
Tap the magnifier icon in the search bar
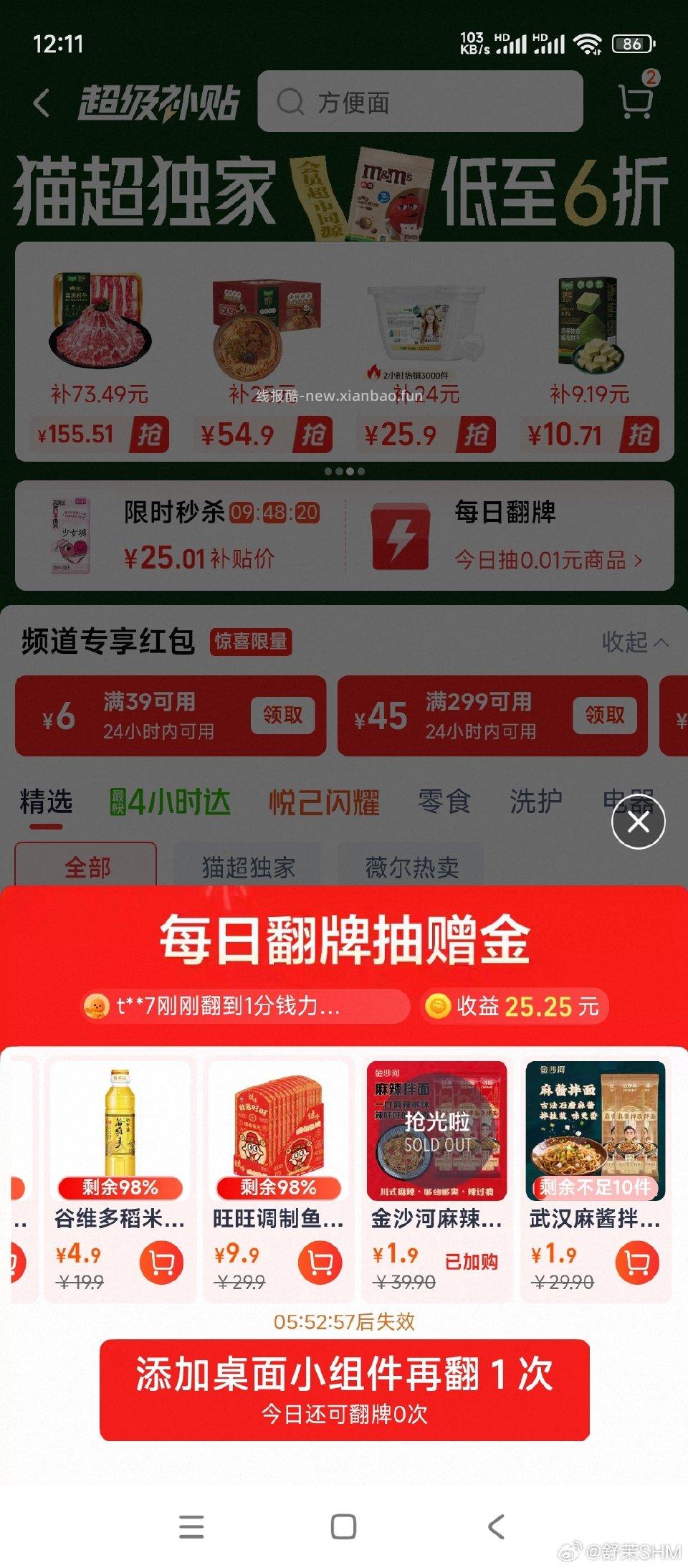click(x=290, y=102)
